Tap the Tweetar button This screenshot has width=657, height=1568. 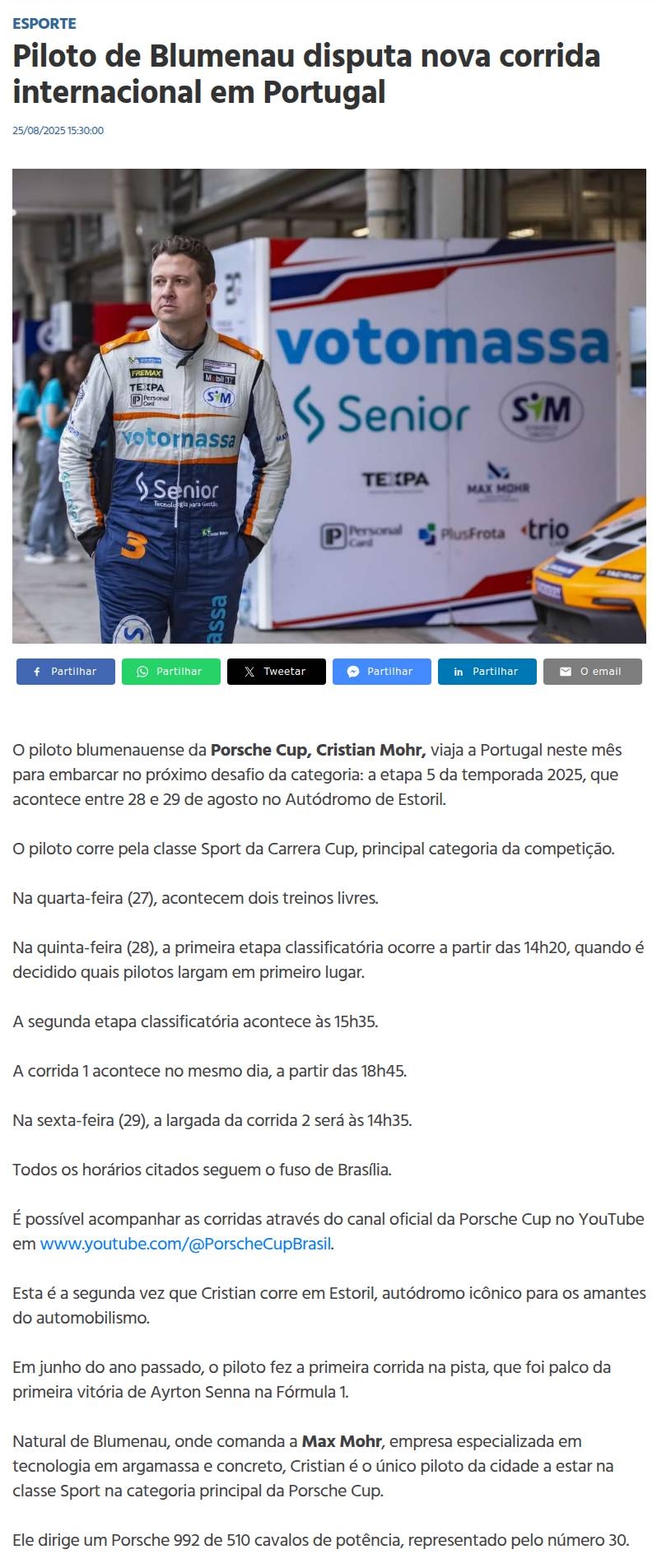point(277,672)
